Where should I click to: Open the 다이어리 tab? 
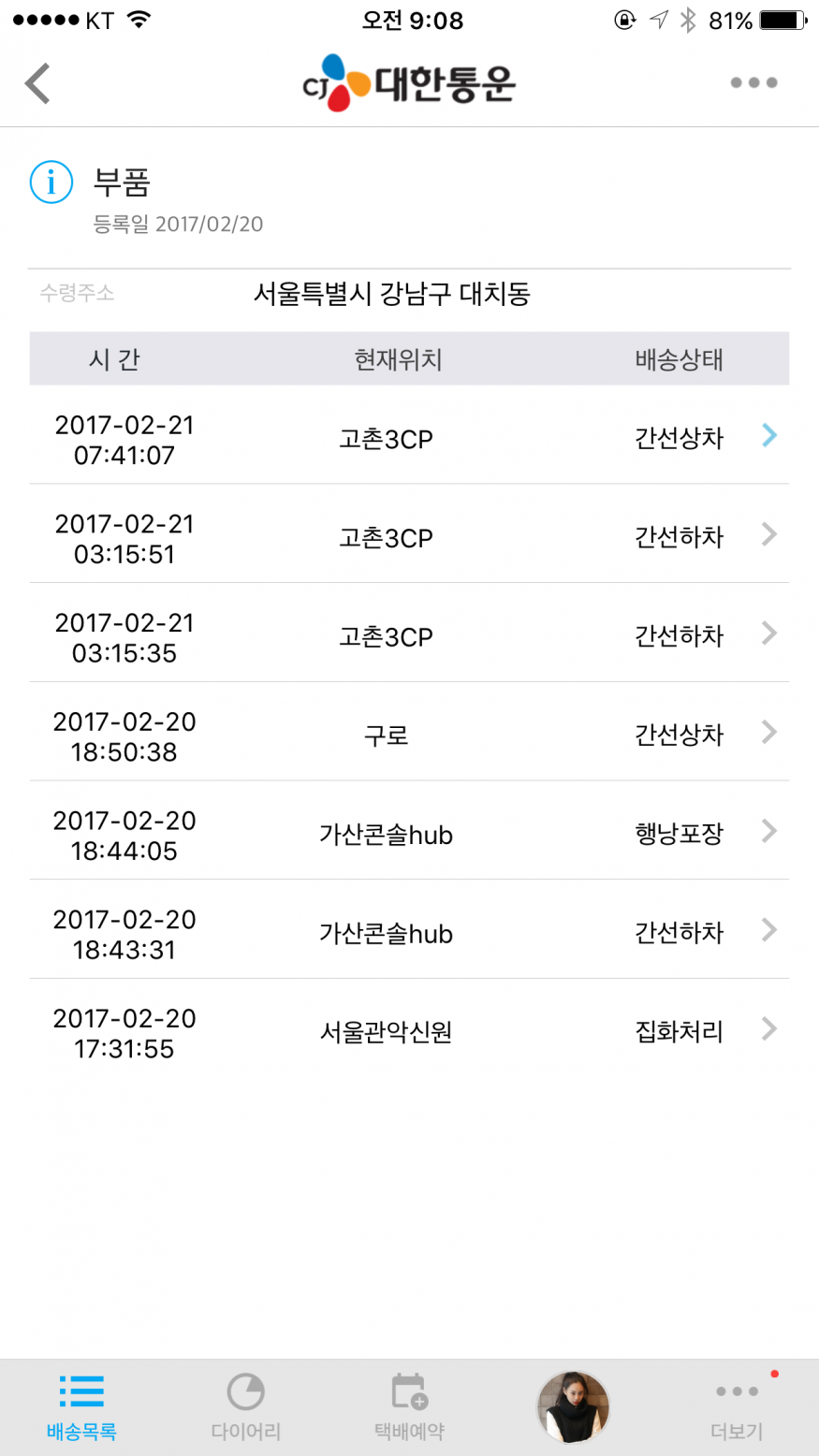coord(245,1406)
